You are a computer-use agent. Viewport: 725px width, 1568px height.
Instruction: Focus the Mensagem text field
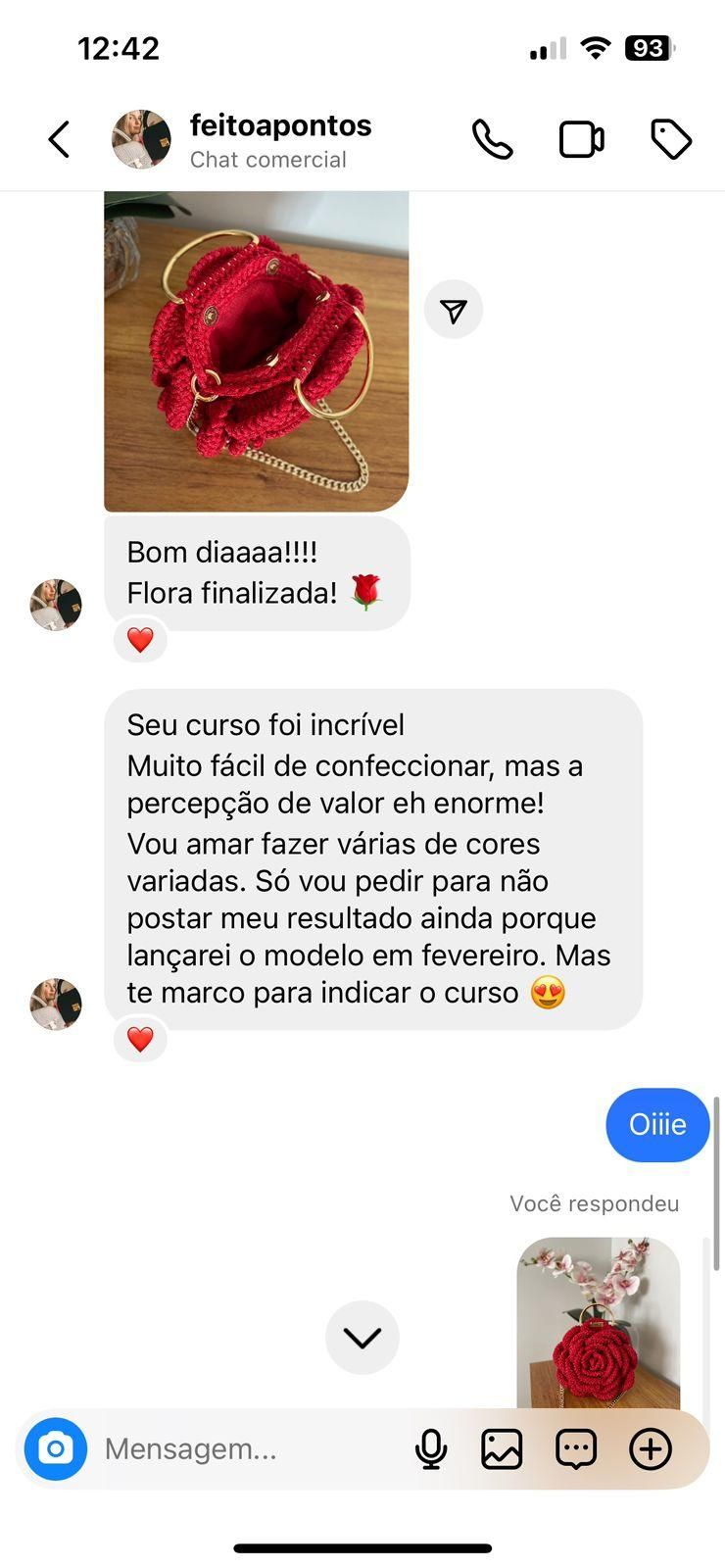[x=245, y=1448]
